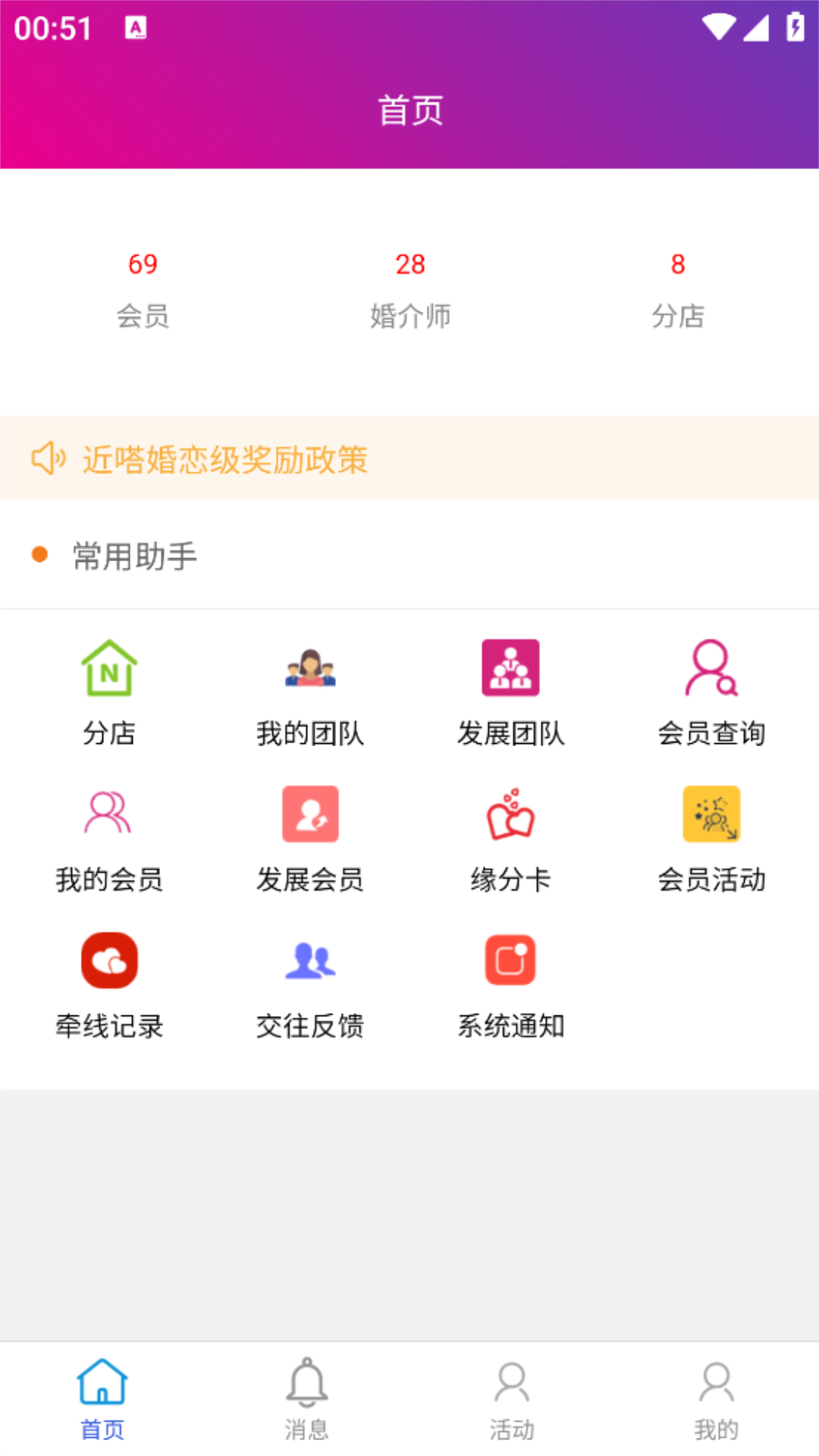Screen dimensions: 819x1456
Task: Open the 近嗒婚恋级奖励政策 announcement
Action: pos(225,459)
